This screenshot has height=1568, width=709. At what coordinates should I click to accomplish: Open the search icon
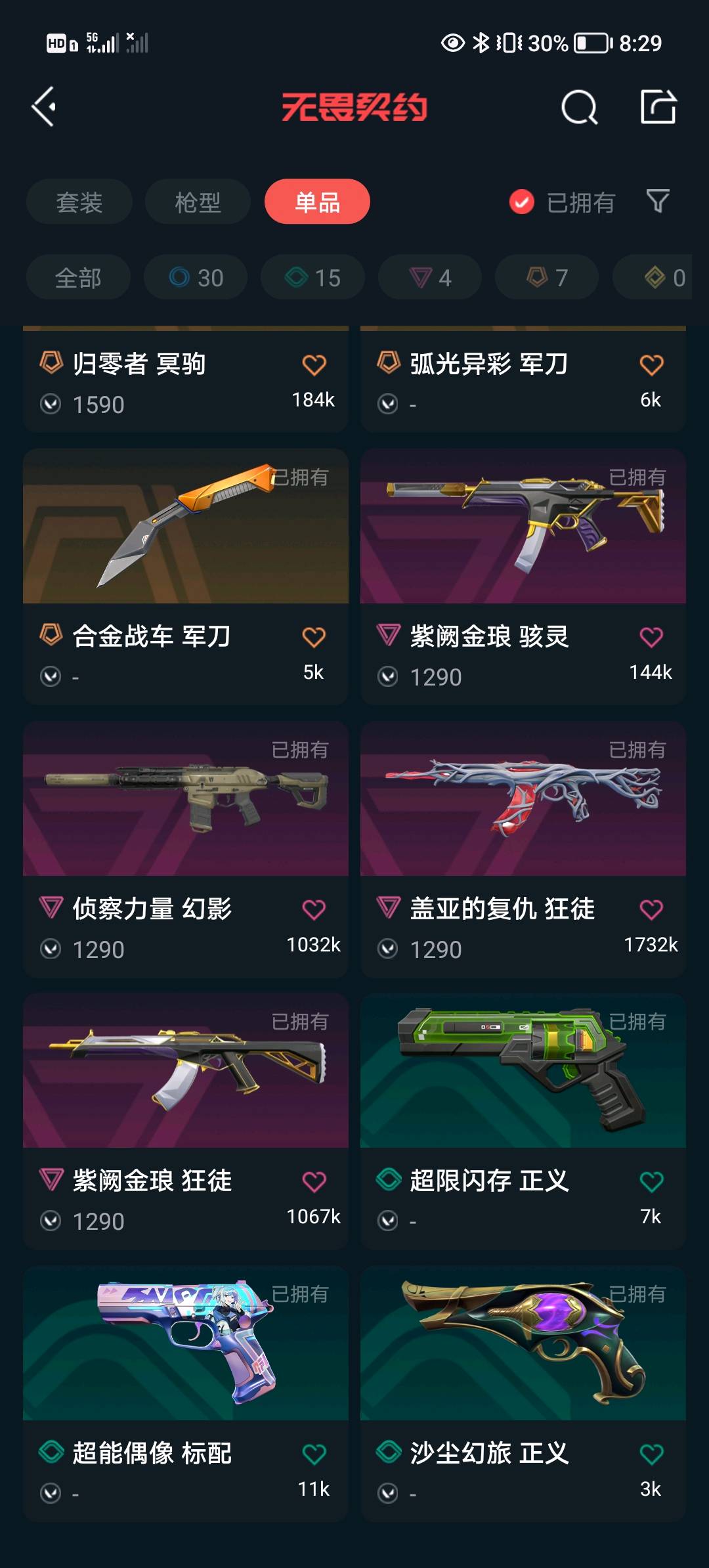pos(579,107)
